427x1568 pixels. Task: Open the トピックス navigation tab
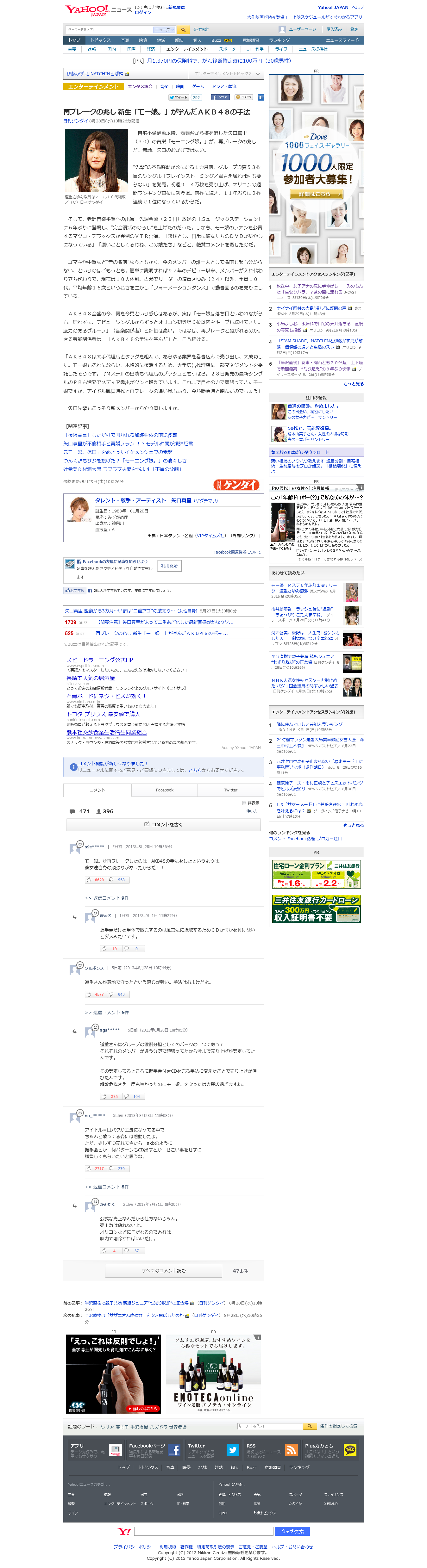click(x=101, y=40)
